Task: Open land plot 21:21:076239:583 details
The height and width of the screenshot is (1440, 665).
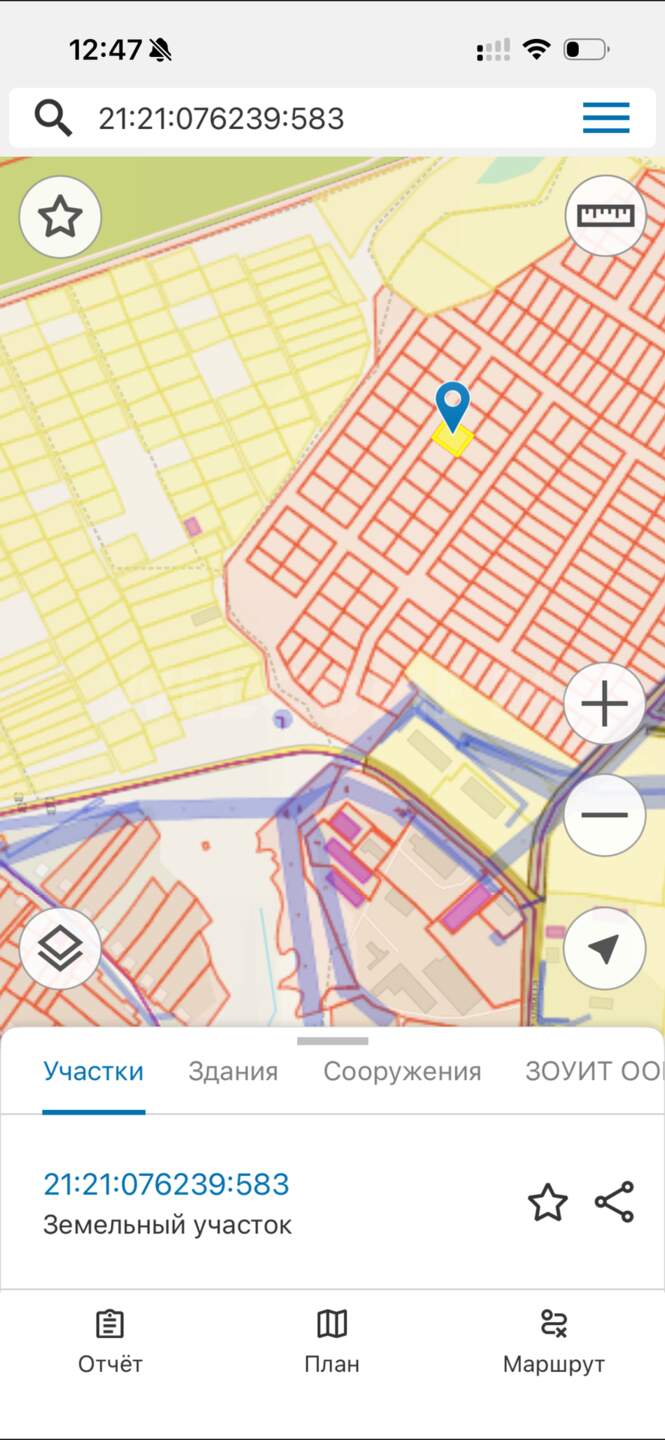Action: pyautogui.click(x=166, y=1184)
